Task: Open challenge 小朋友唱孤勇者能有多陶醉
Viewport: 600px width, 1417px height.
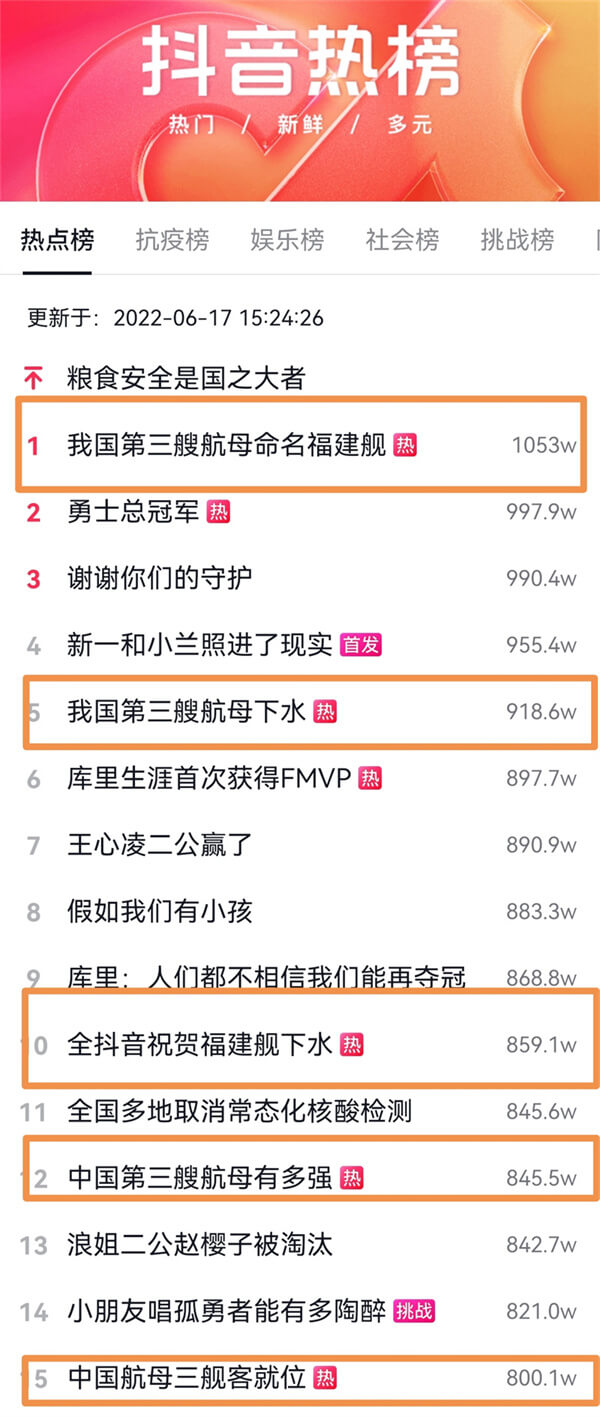Action: 226,1311
